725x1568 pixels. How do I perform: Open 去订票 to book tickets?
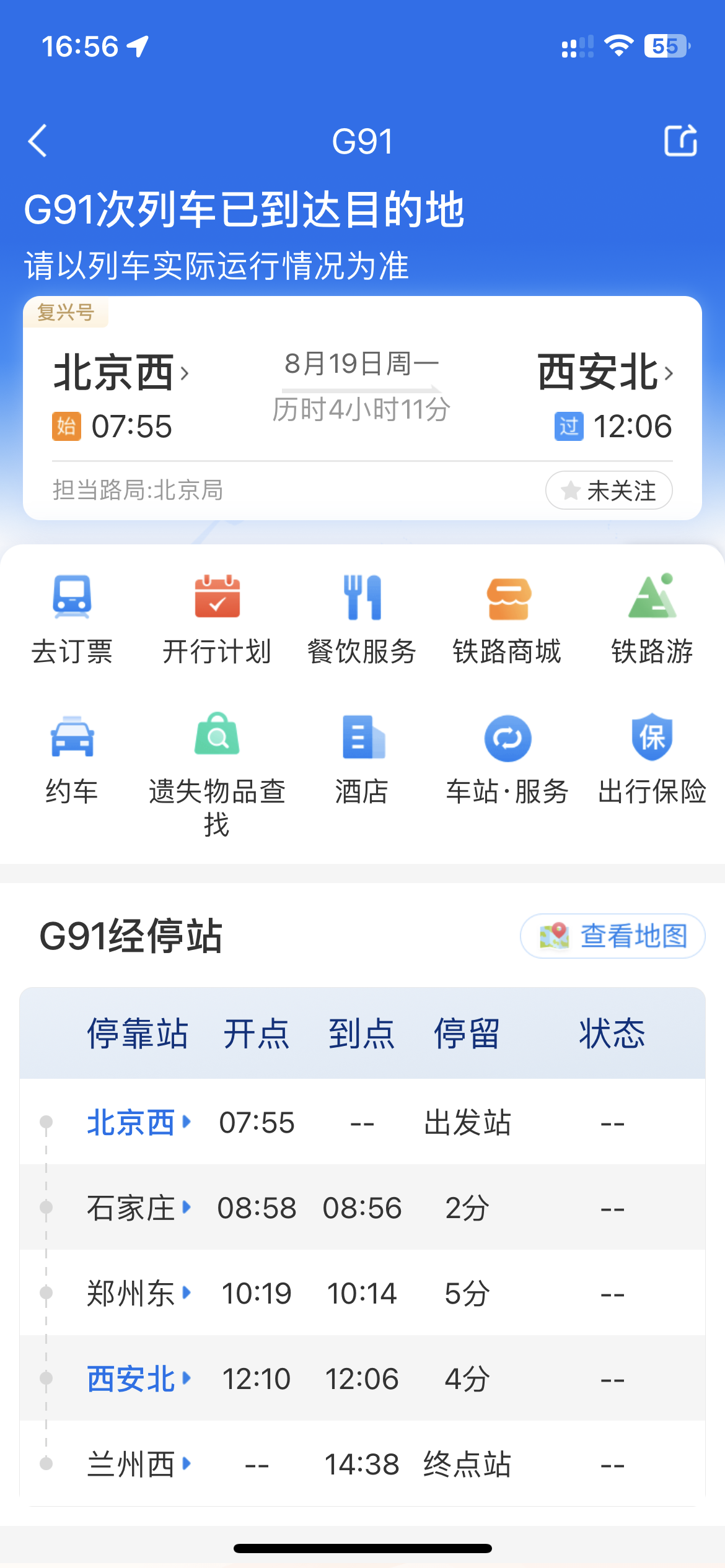click(x=72, y=619)
